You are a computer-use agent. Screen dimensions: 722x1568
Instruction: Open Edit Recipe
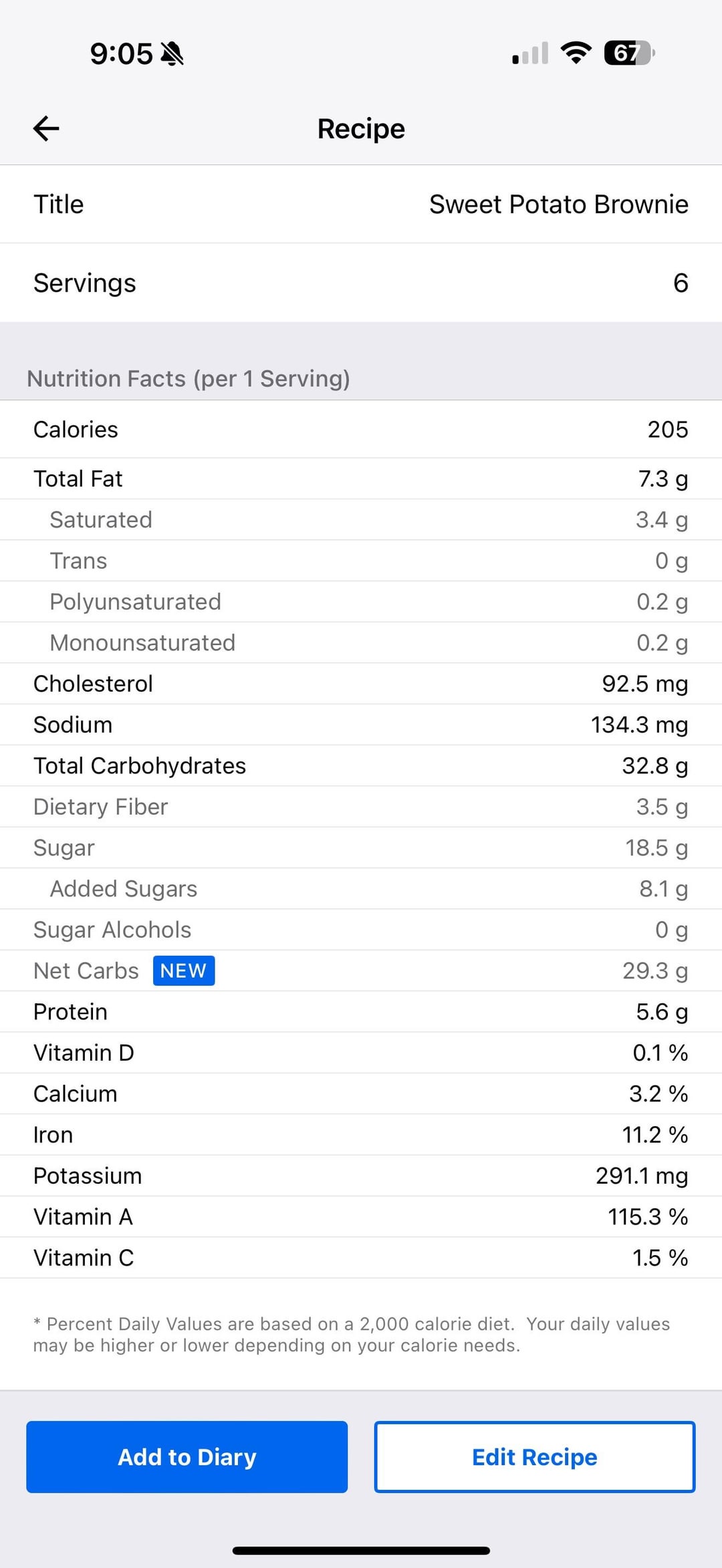point(535,1456)
